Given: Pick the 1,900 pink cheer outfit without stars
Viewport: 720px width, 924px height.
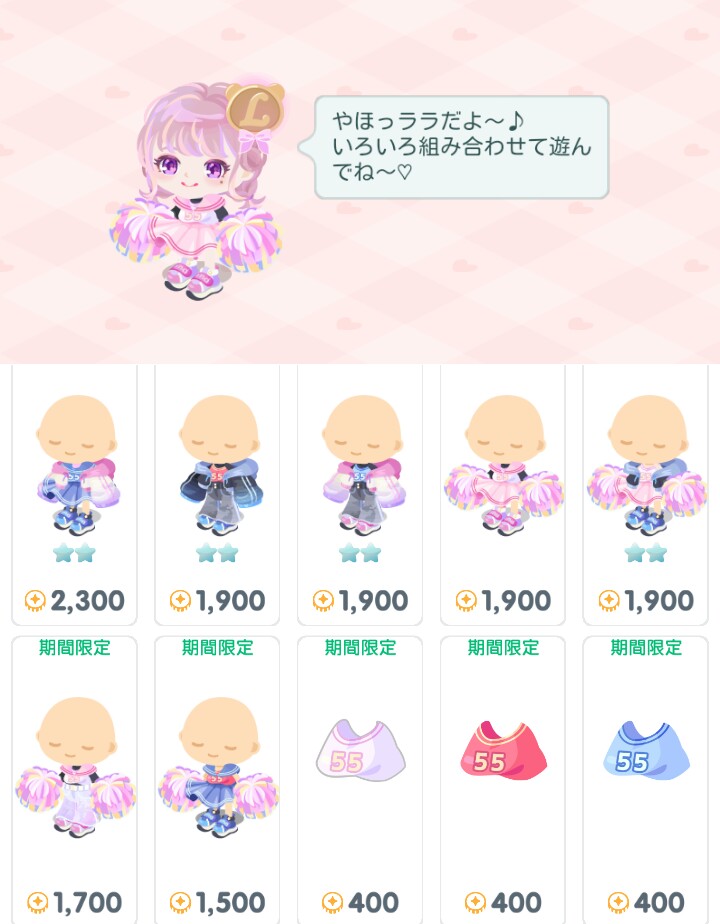Looking at the screenshot, I should click(503, 495).
